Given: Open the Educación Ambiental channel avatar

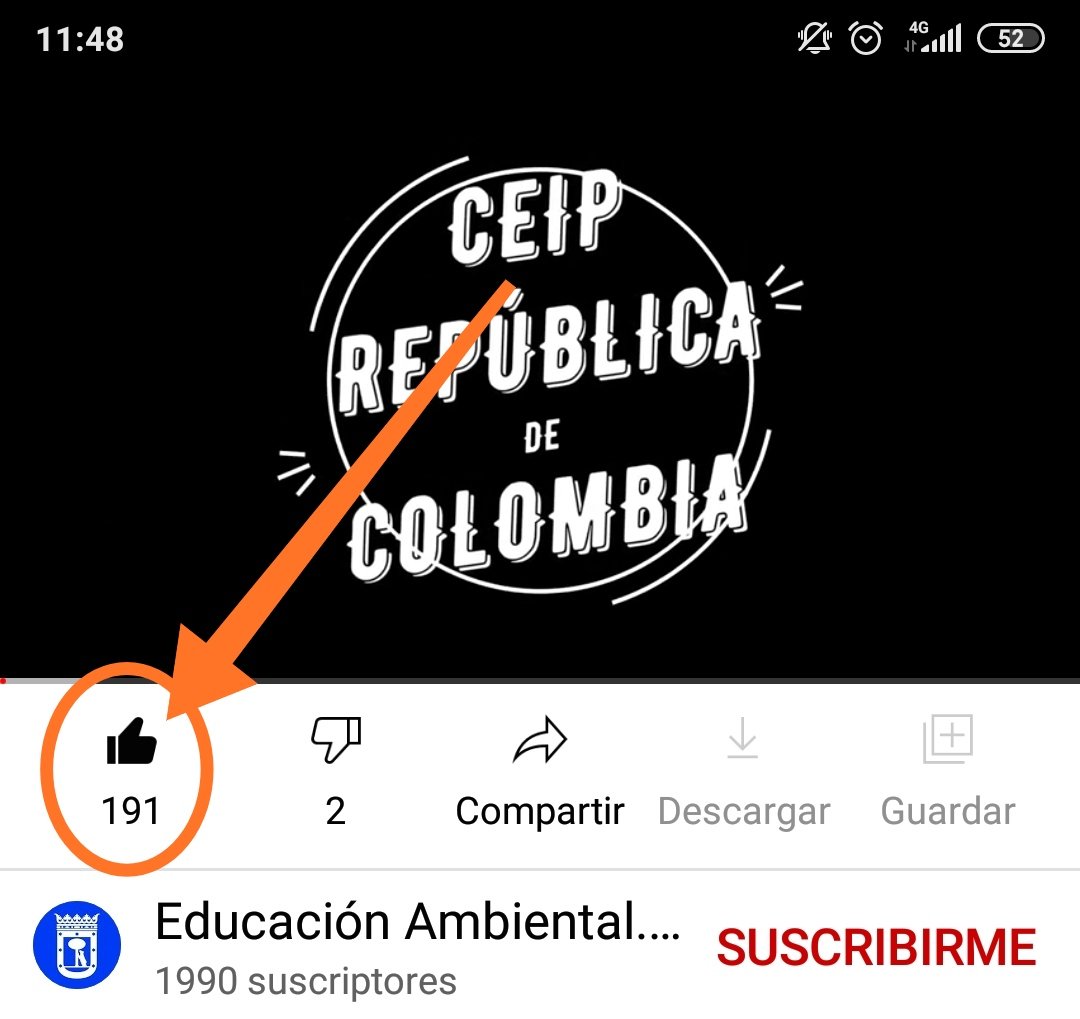Looking at the screenshot, I should point(77,945).
